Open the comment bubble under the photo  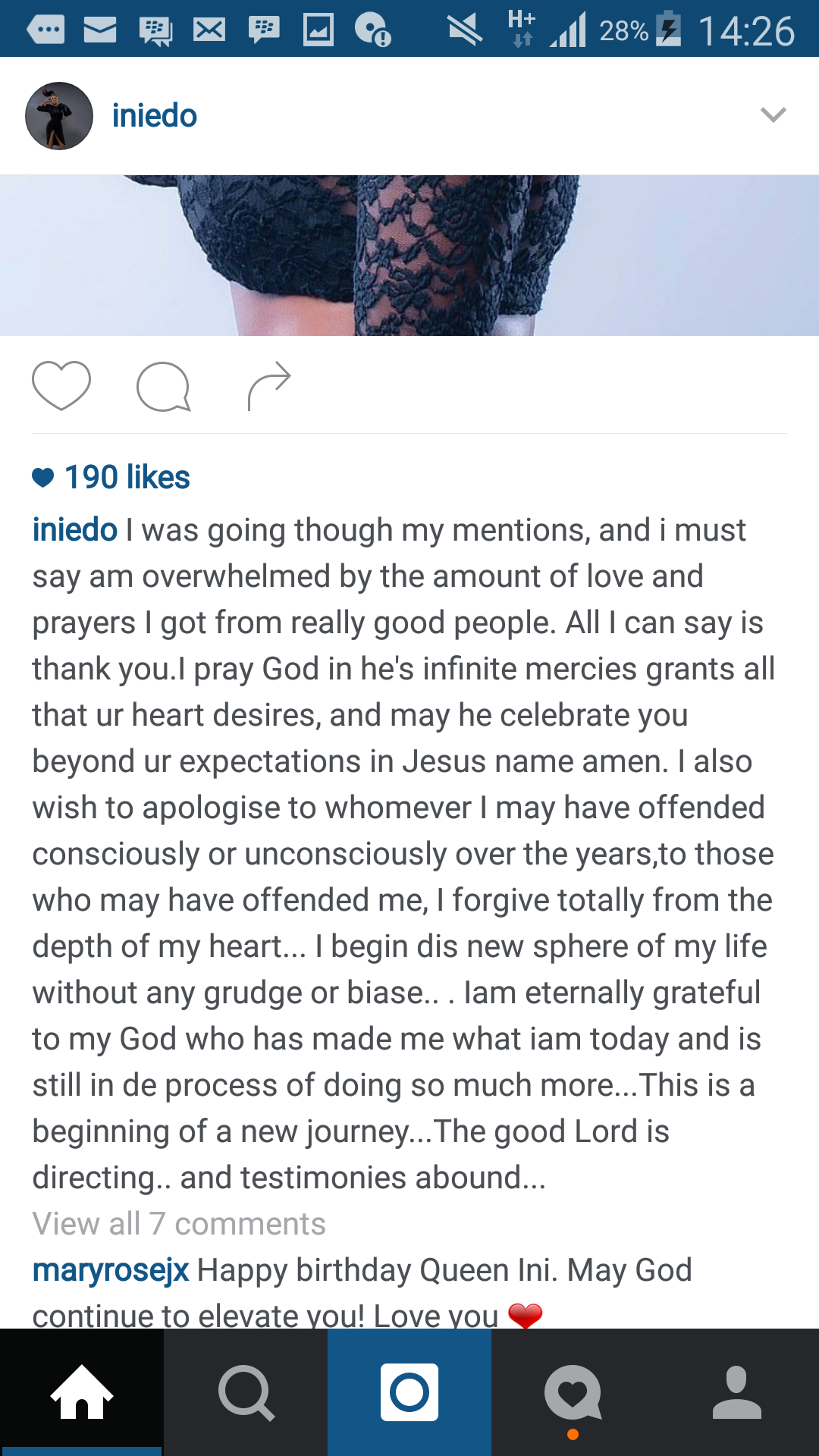pyautogui.click(x=163, y=387)
